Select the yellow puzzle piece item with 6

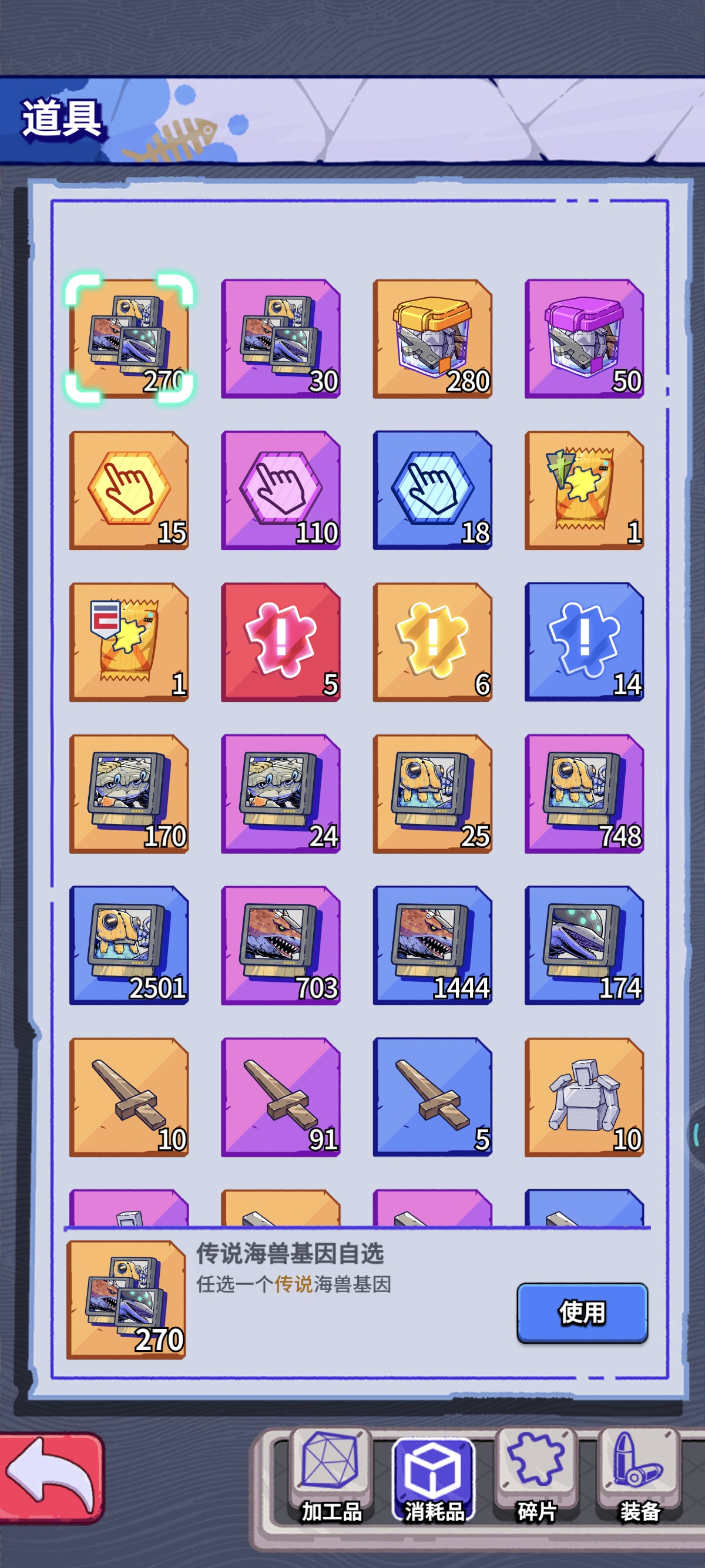point(432,641)
